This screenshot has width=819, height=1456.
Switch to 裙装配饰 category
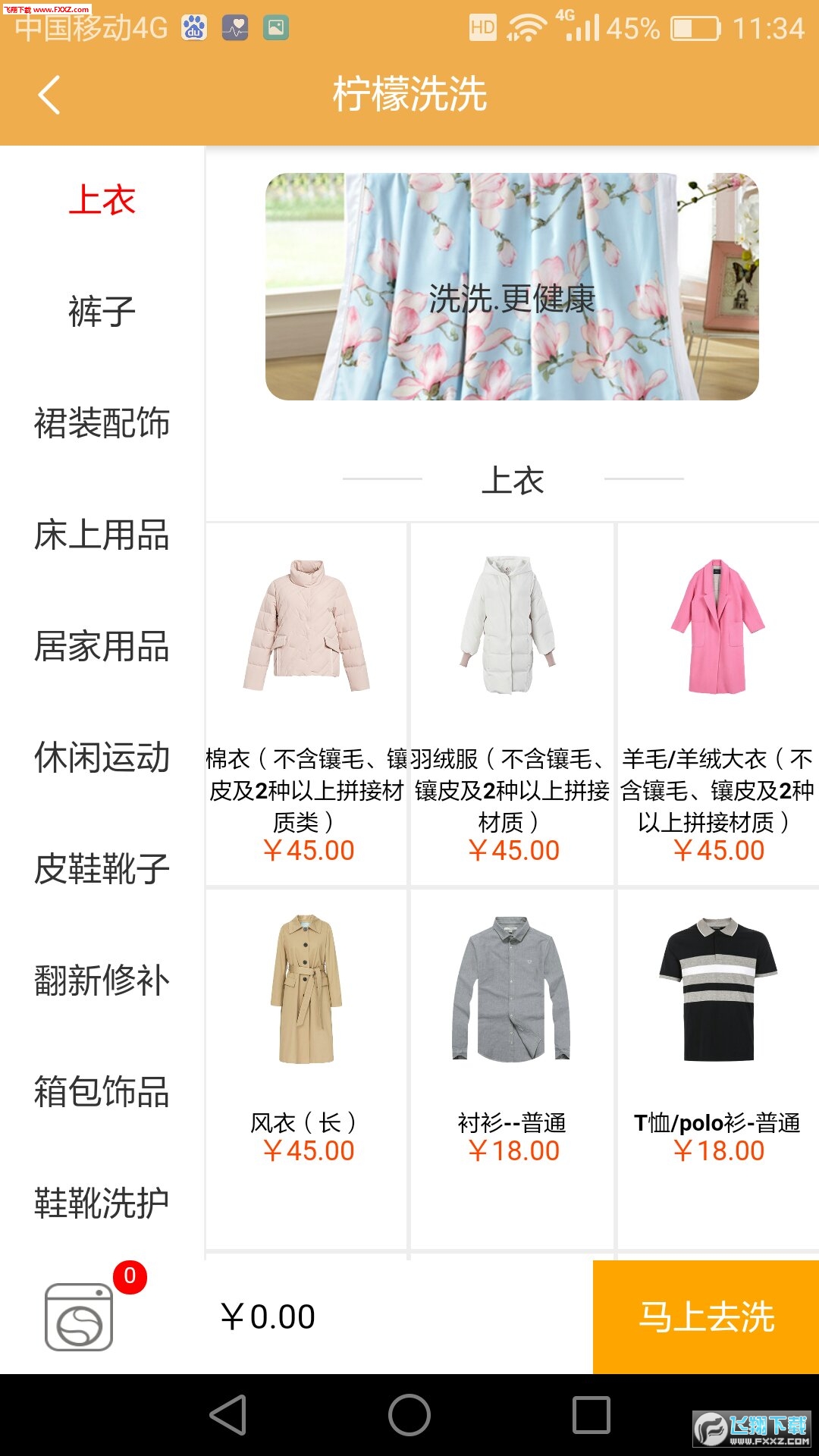click(x=102, y=423)
